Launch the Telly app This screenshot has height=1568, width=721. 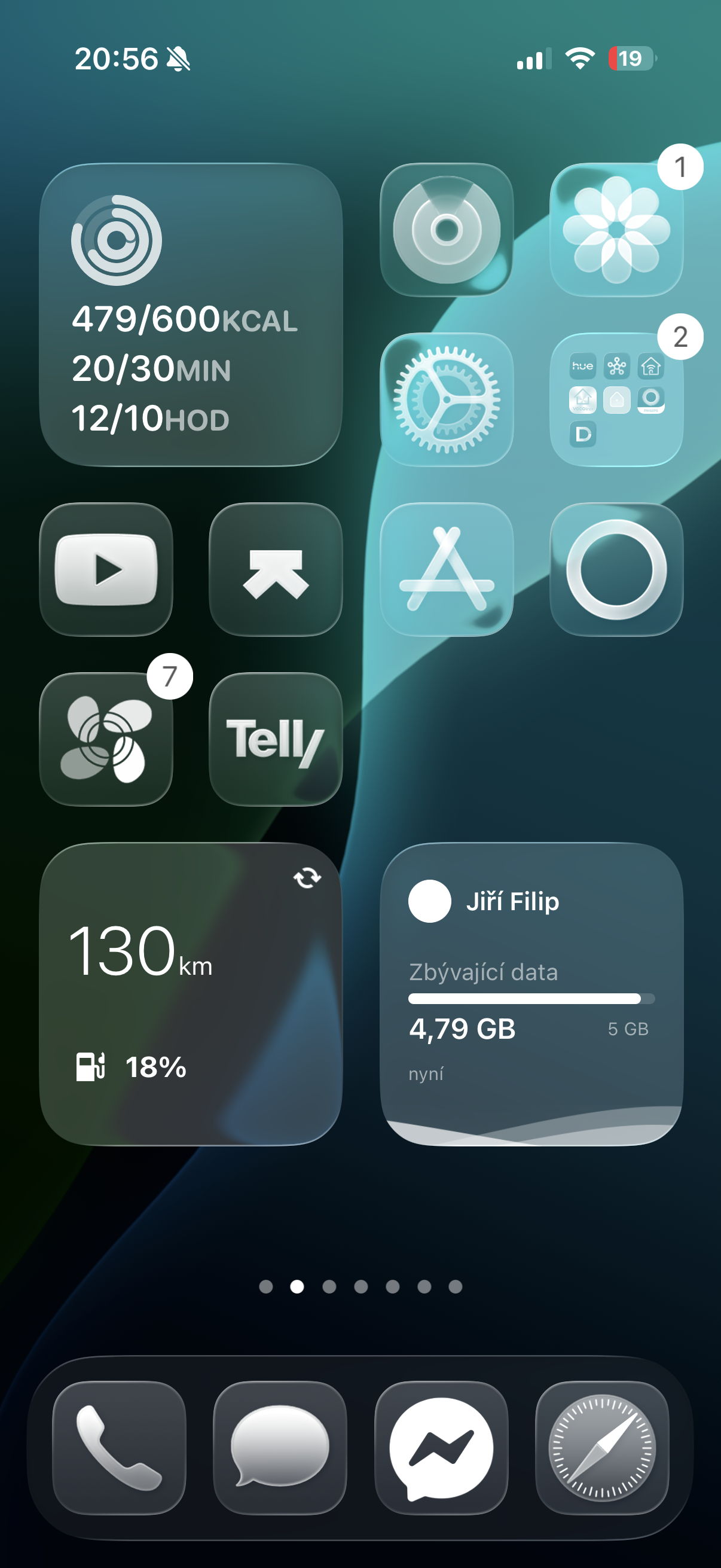tap(276, 739)
